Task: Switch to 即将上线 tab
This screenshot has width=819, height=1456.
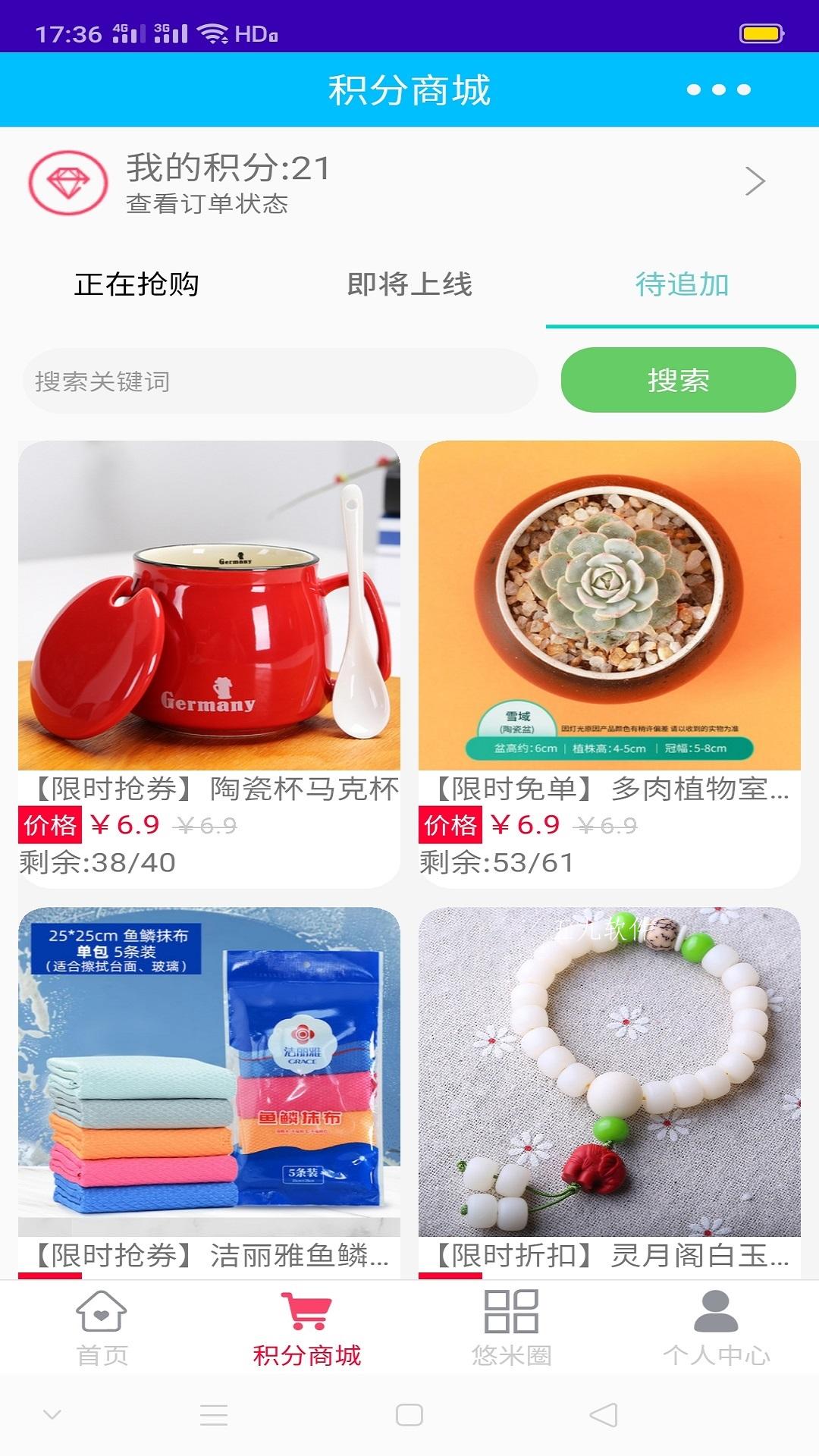Action: pyautogui.click(x=409, y=285)
